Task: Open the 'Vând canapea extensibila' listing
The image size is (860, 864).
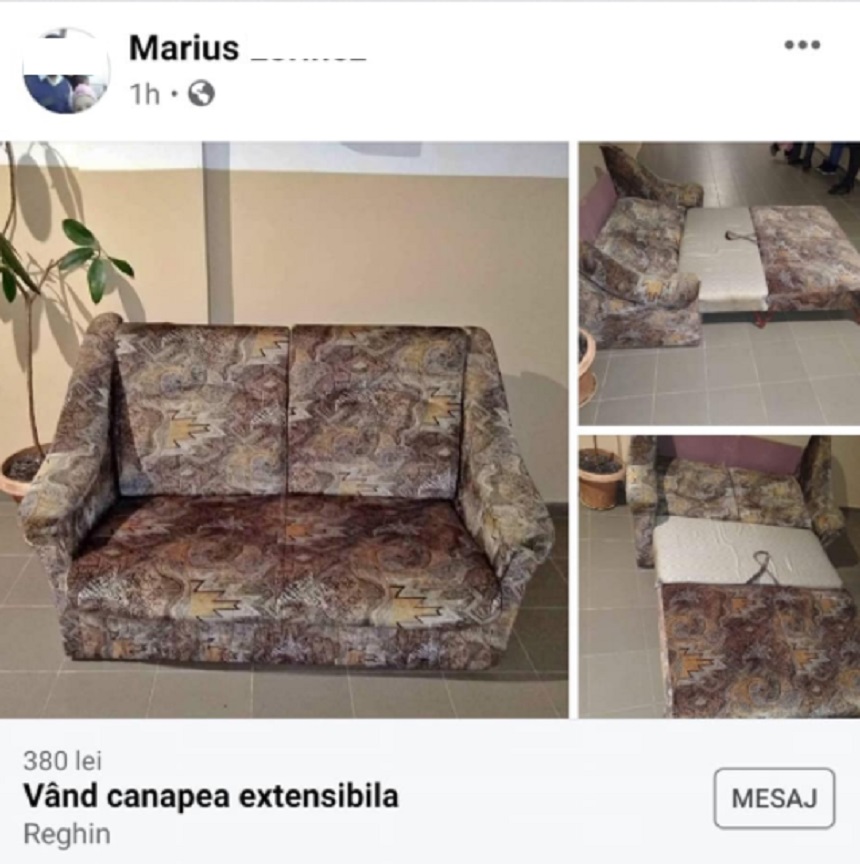Action: [x=211, y=797]
